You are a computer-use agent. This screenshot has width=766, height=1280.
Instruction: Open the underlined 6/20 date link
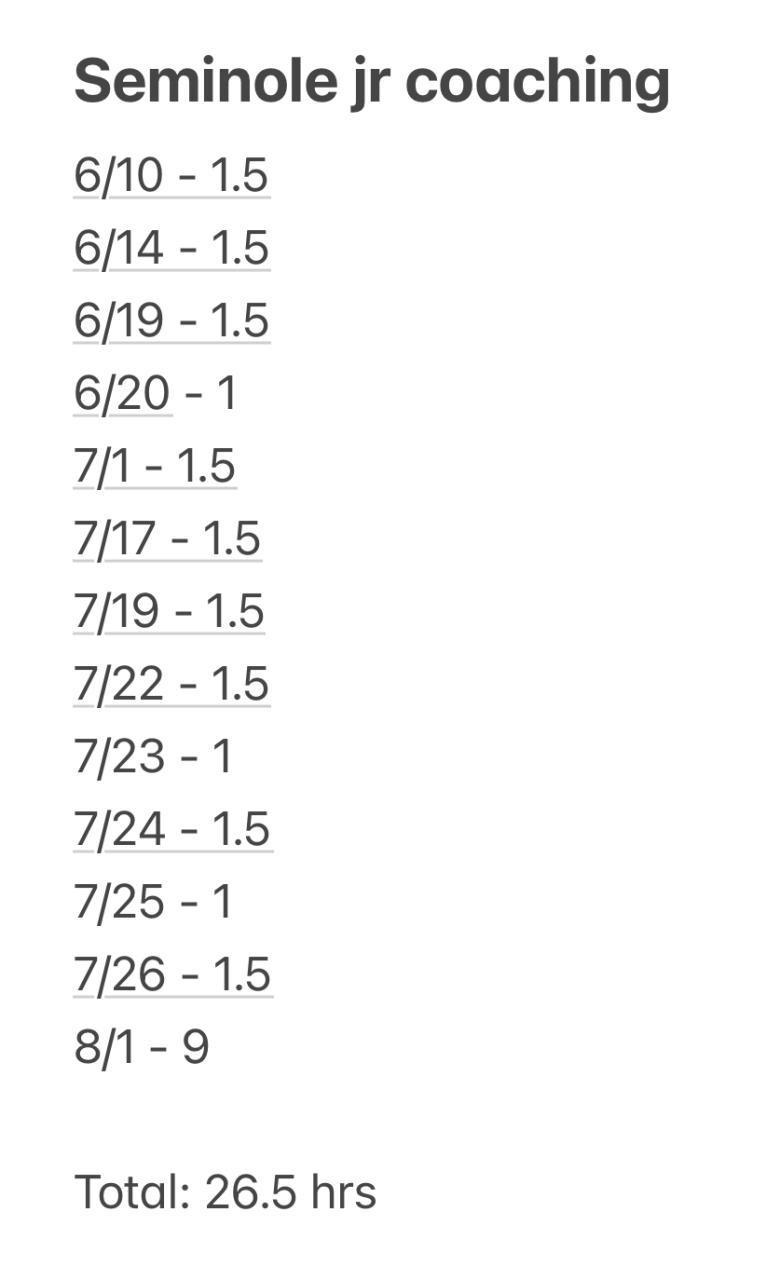(x=122, y=394)
